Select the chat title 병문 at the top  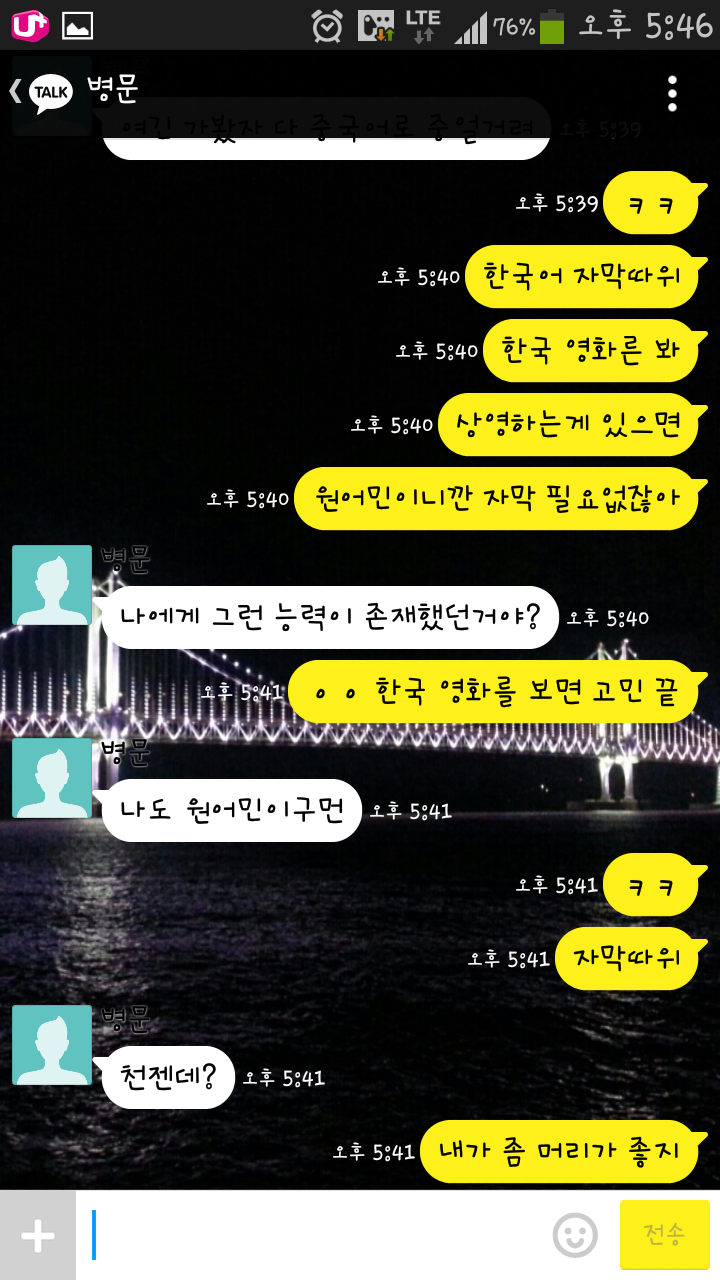click(111, 90)
